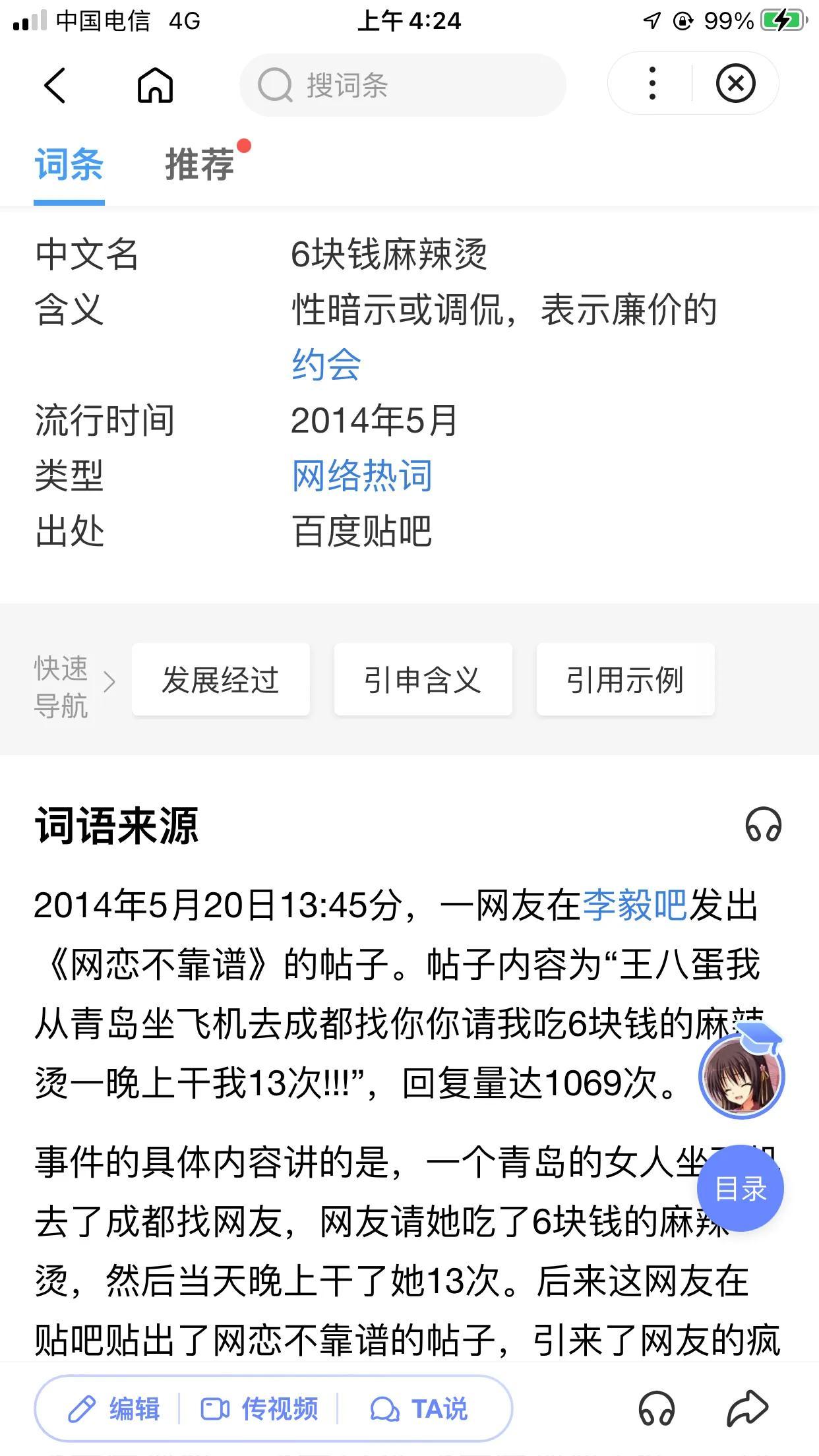Tap the 搜词条 search field
This screenshot has width=819, height=1456.
click(x=402, y=85)
